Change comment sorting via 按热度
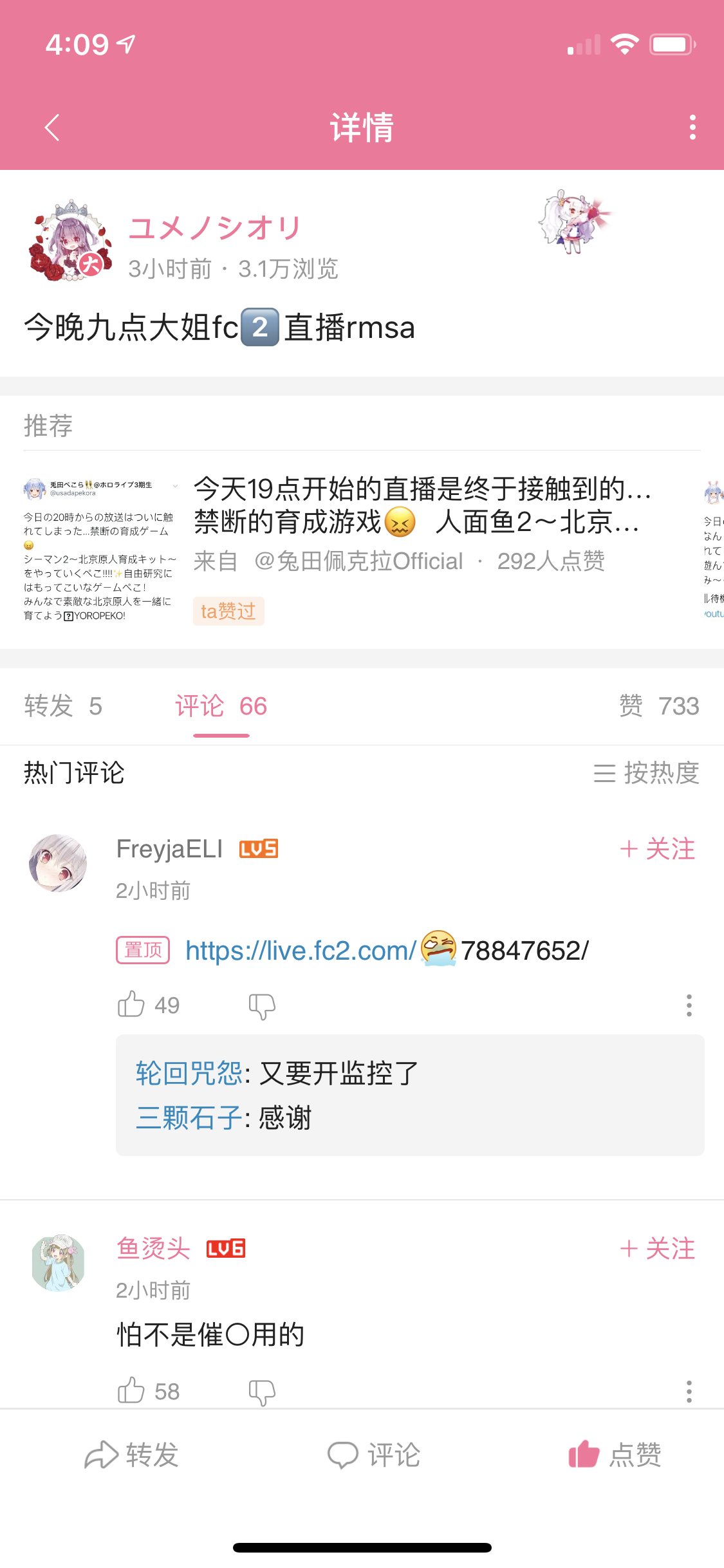The width and height of the screenshot is (724, 1568). coord(646,773)
